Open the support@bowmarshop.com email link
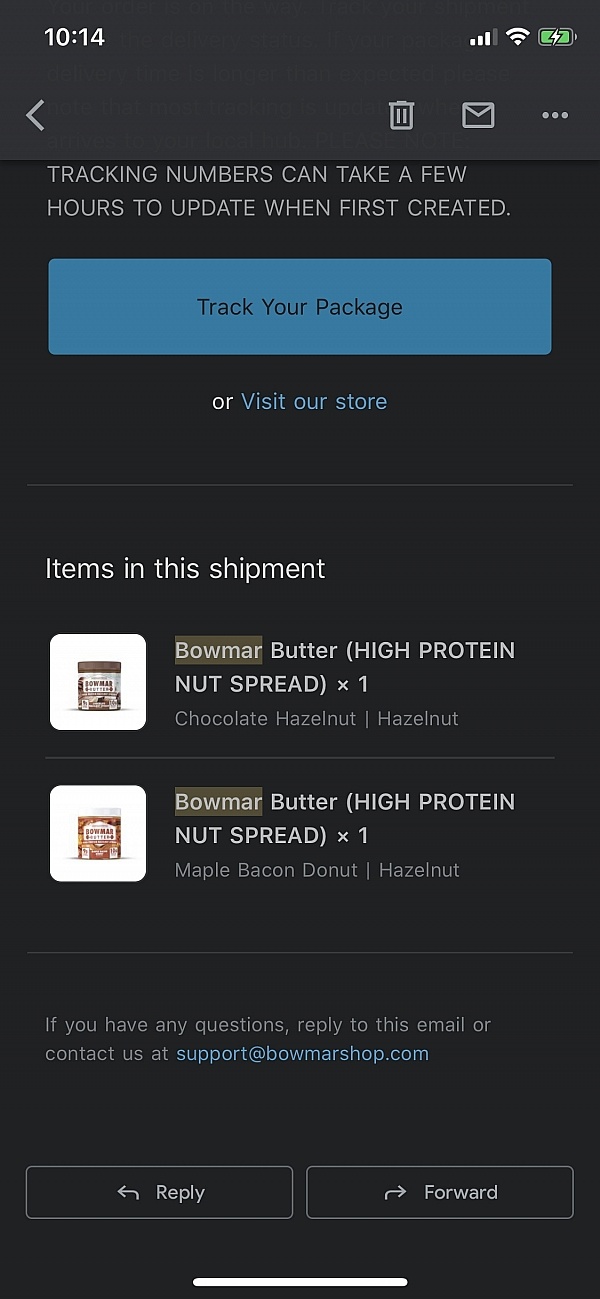 coord(302,1054)
